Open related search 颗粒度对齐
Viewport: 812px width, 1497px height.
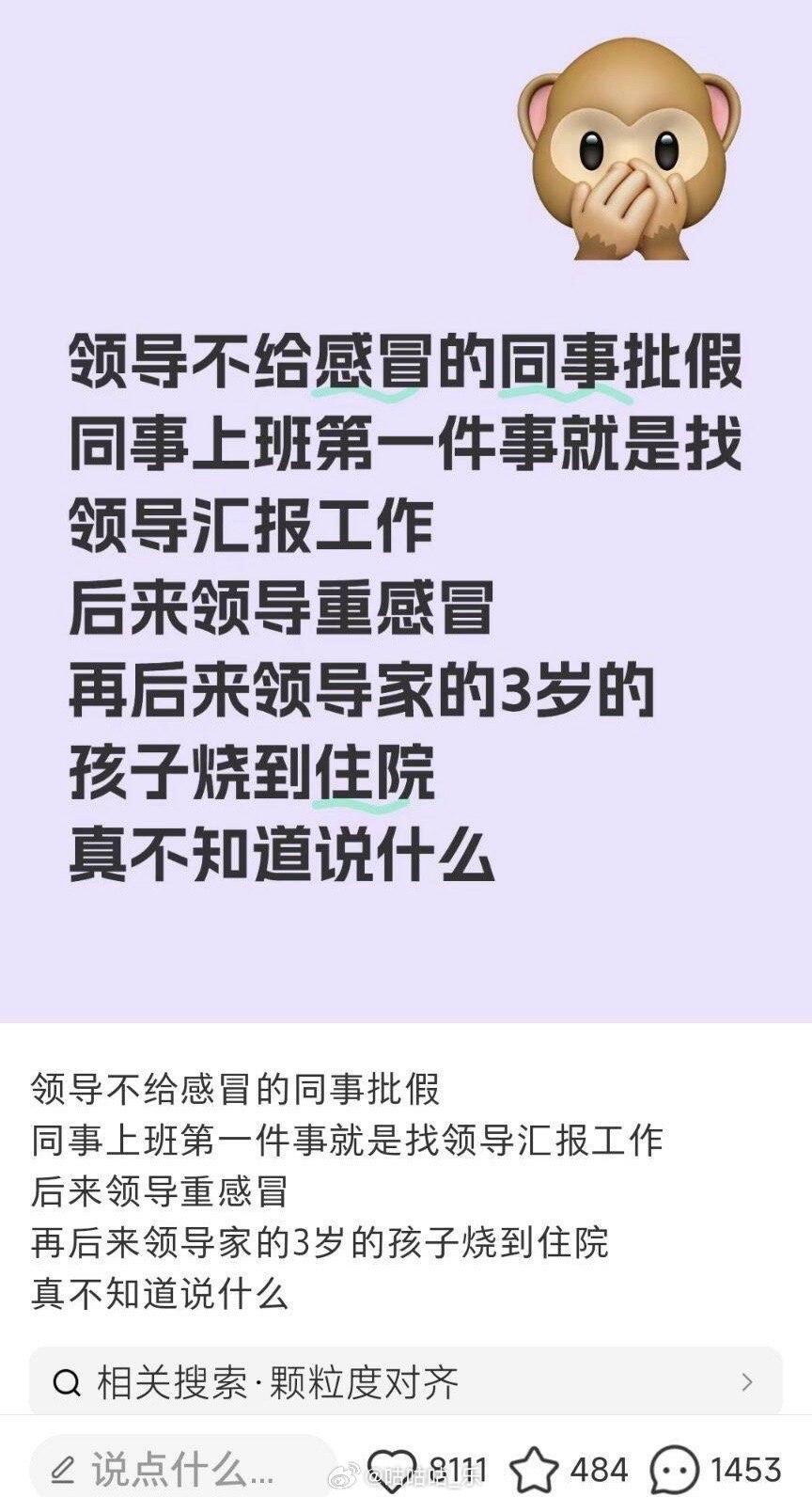point(405,1381)
